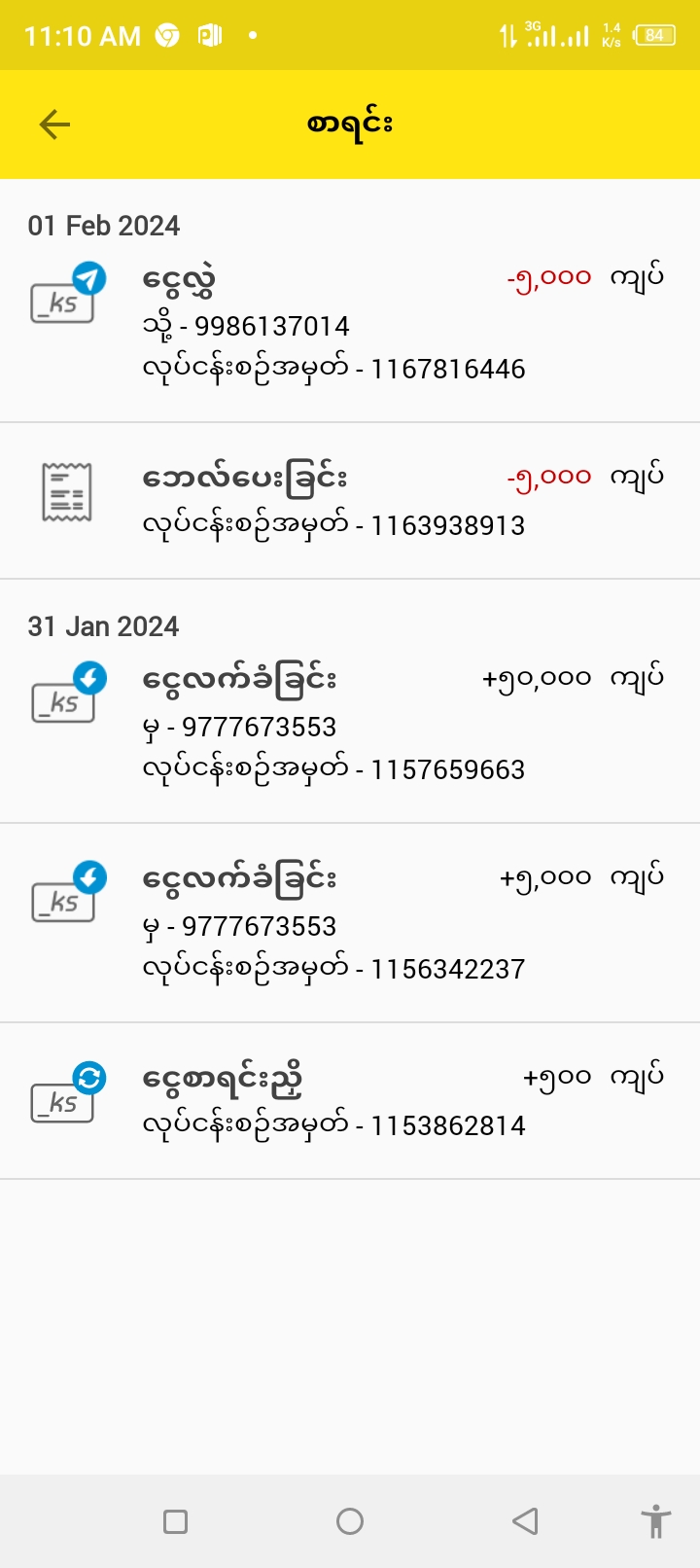Image resolution: width=700 pixels, height=1568 pixels.
Task: Go back using the header arrow
Action: (55, 125)
